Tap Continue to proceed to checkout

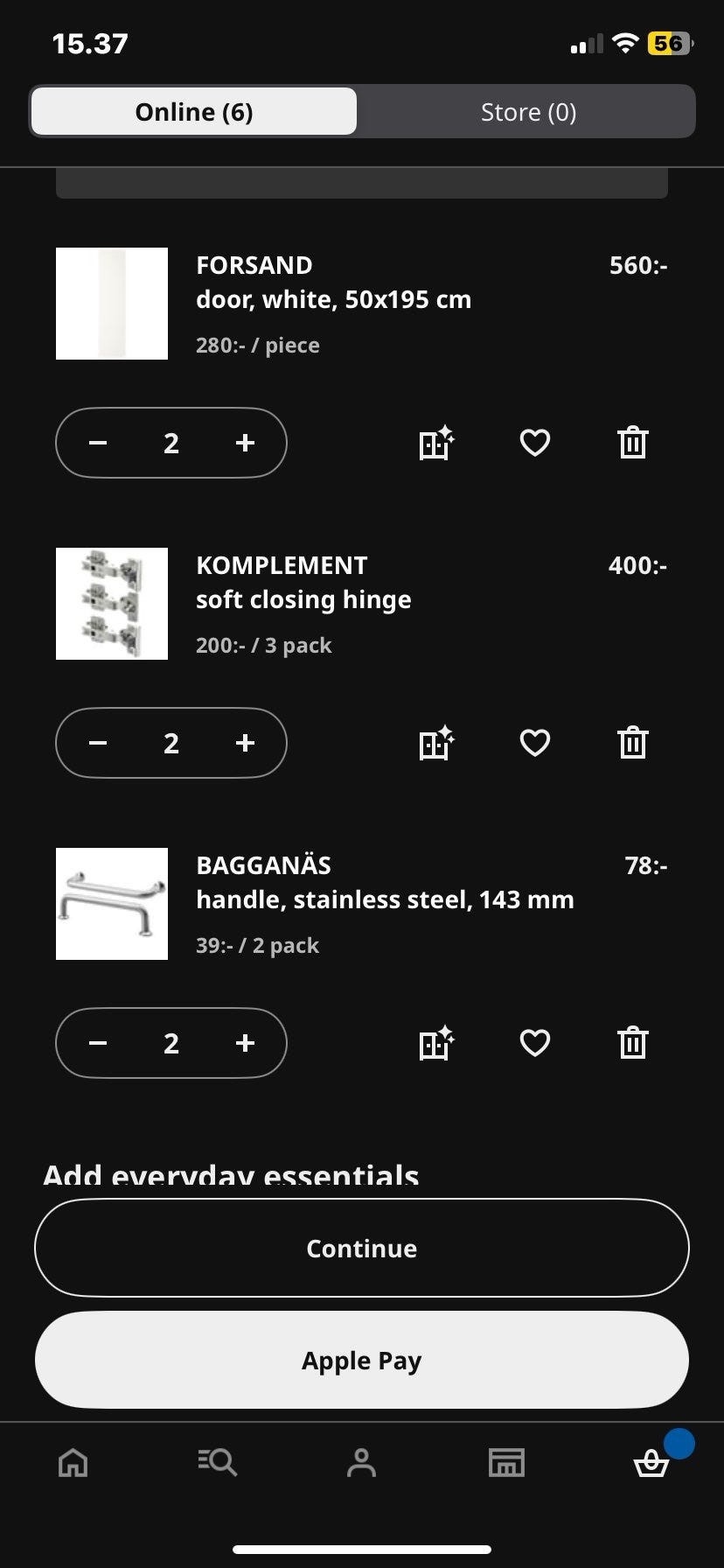point(362,1248)
